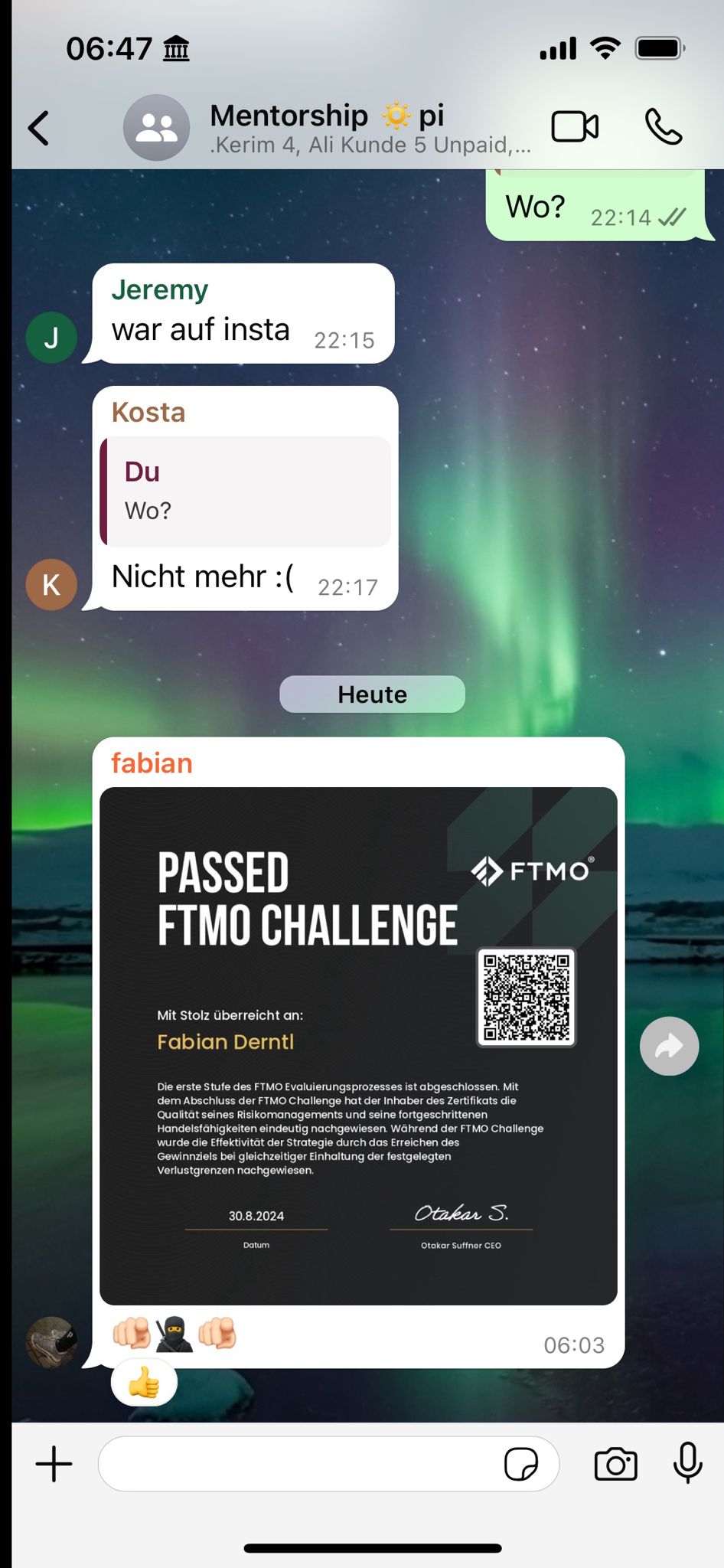
Task: Open the sticker picker
Action: [521, 1464]
